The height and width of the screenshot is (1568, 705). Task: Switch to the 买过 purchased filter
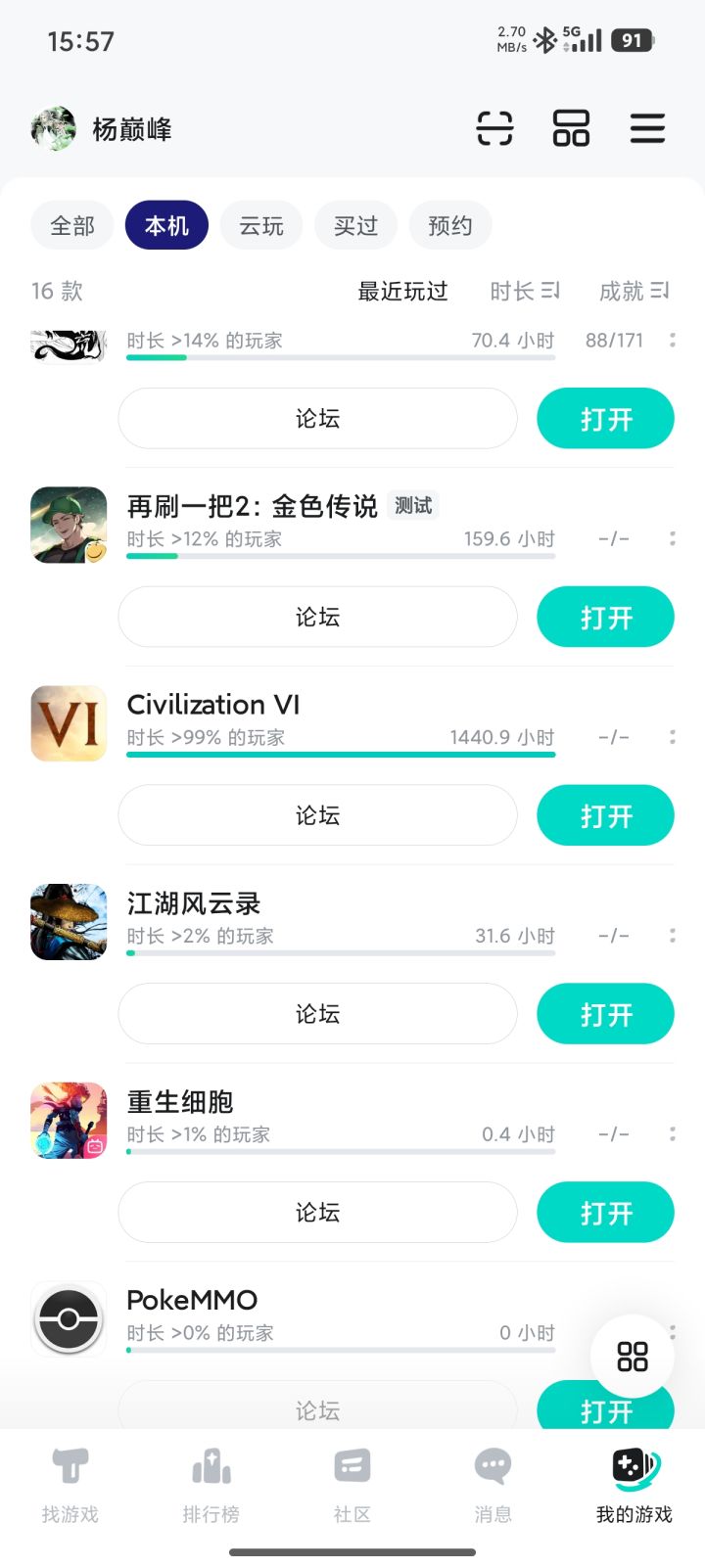[x=355, y=225]
